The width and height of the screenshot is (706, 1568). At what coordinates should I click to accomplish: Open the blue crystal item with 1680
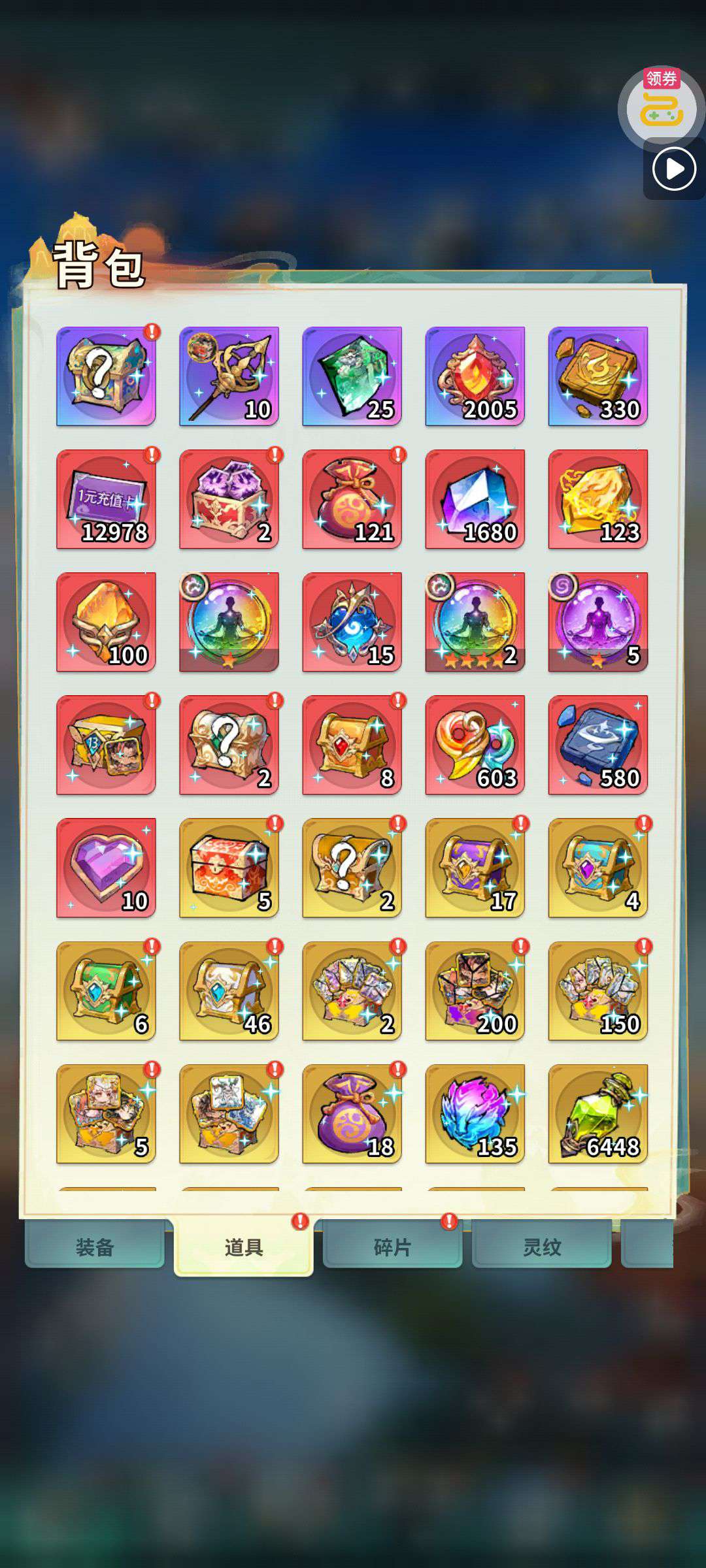[x=475, y=499]
